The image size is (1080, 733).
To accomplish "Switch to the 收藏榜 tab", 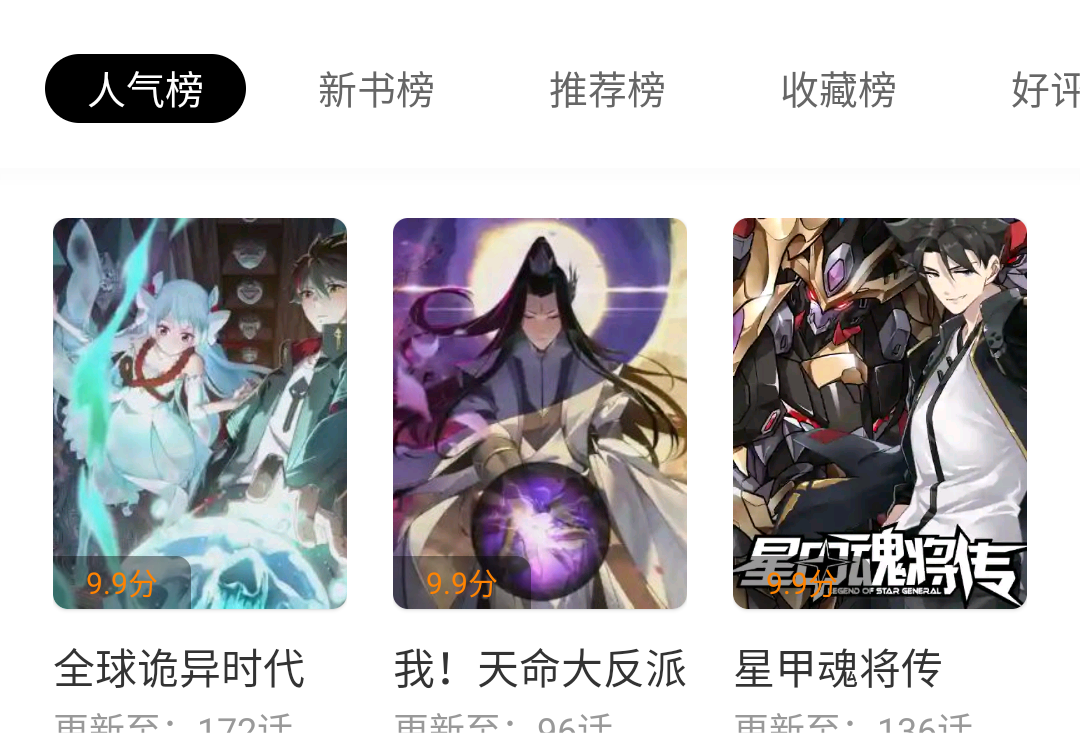I will tap(838, 90).
